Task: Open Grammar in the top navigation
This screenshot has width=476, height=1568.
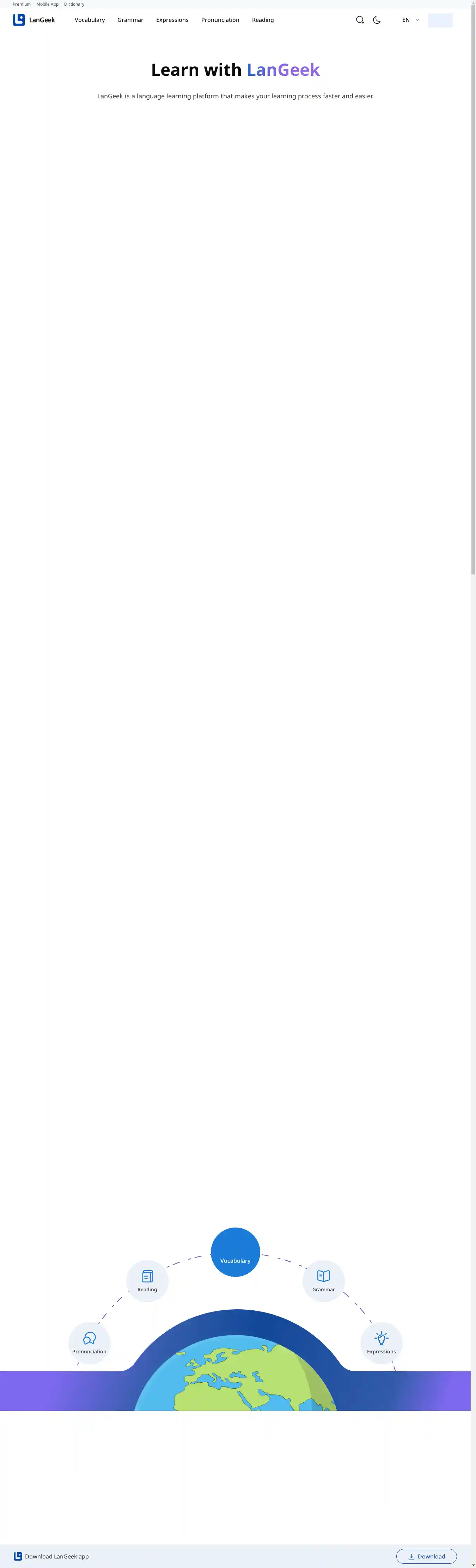Action: pos(130,20)
